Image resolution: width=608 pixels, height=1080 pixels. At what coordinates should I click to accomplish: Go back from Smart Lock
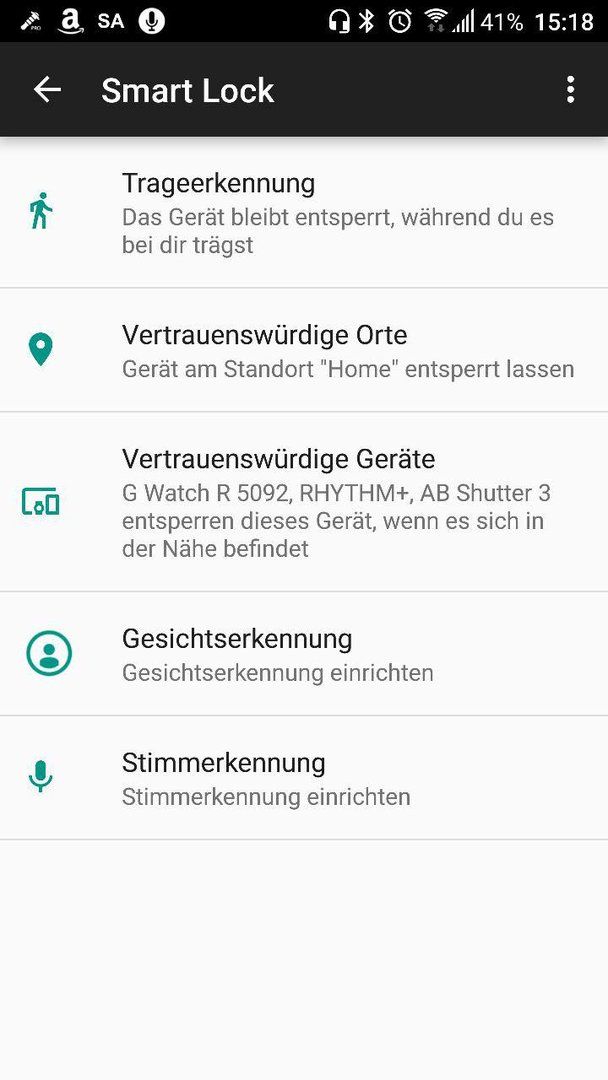coord(48,90)
